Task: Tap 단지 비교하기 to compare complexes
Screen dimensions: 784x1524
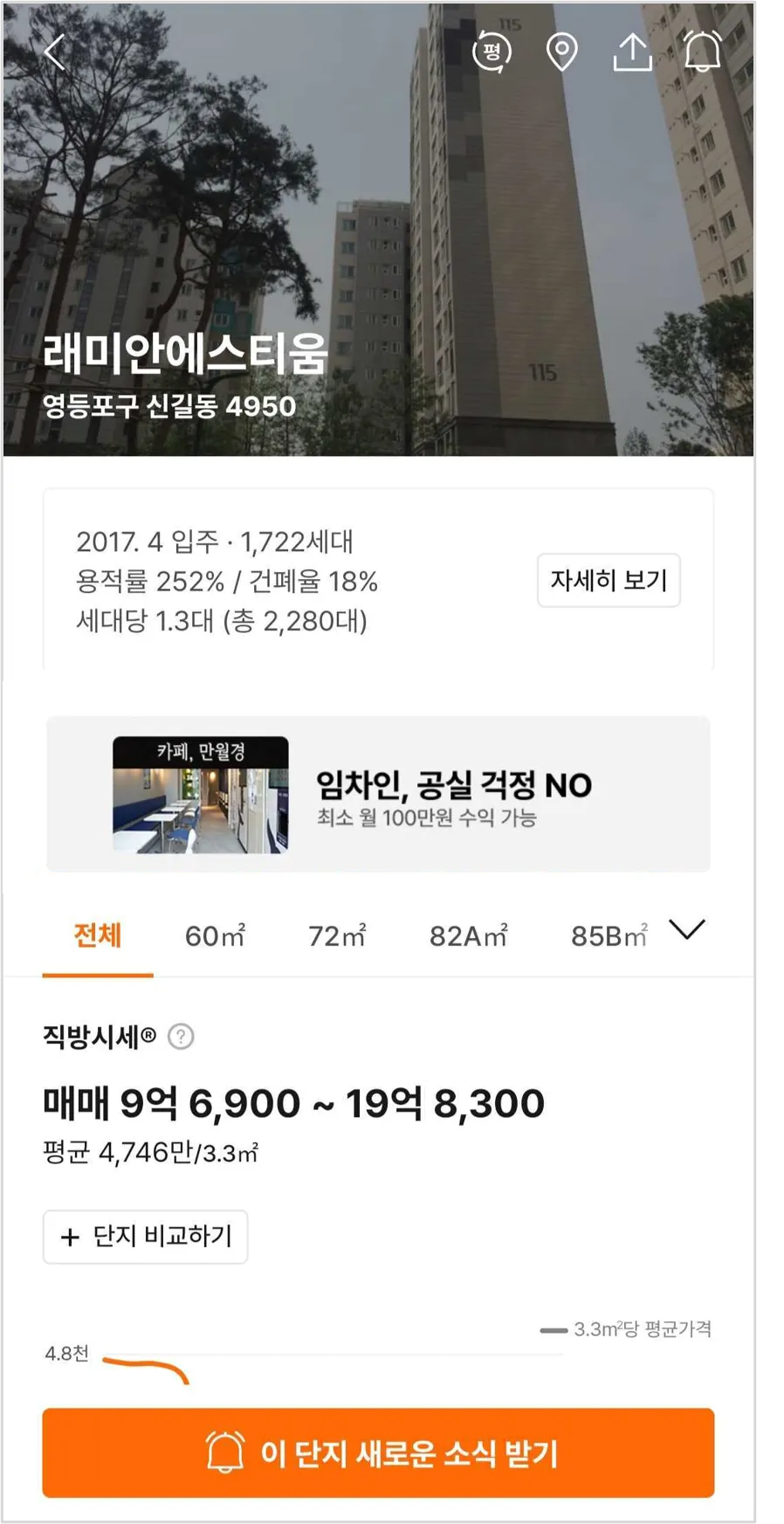Action: click(x=146, y=1237)
